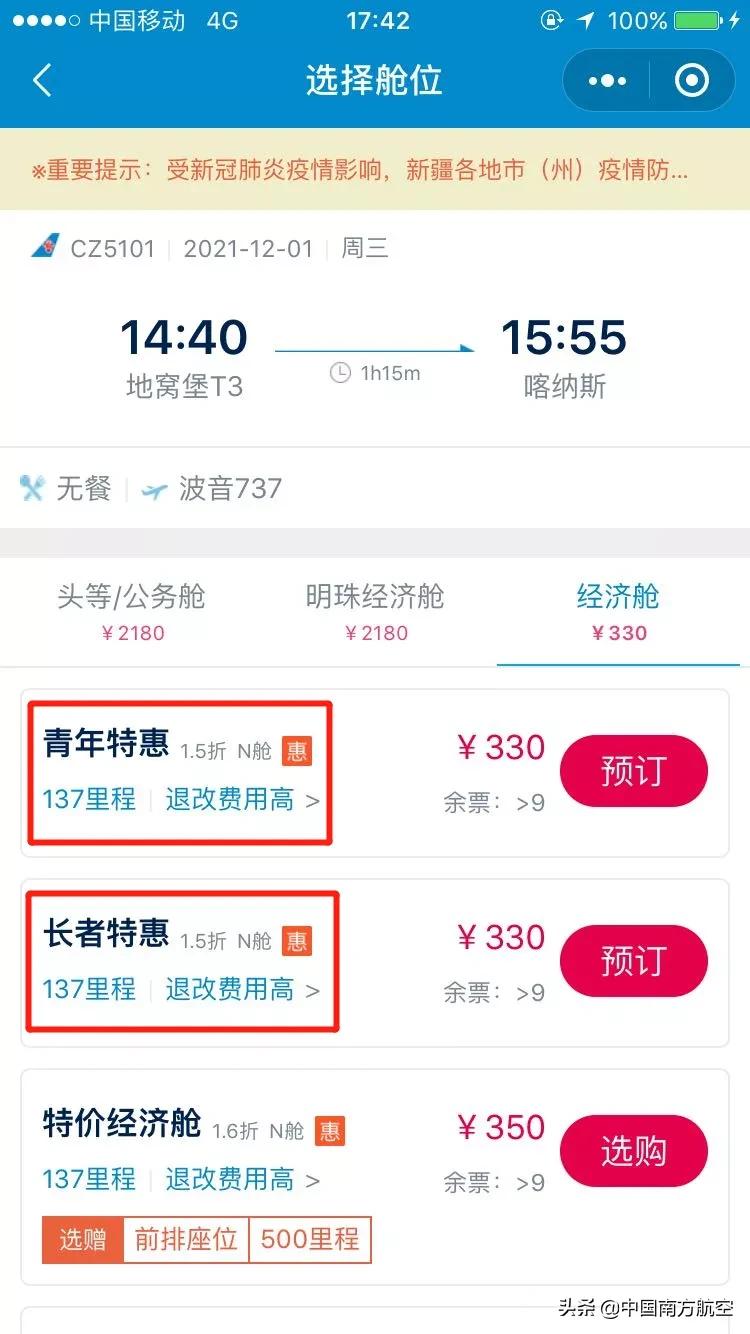The width and height of the screenshot is (750, 1334).
Task: Switch to the 头等/公务舱 cabin tab
Action: (x=132, y=612)
